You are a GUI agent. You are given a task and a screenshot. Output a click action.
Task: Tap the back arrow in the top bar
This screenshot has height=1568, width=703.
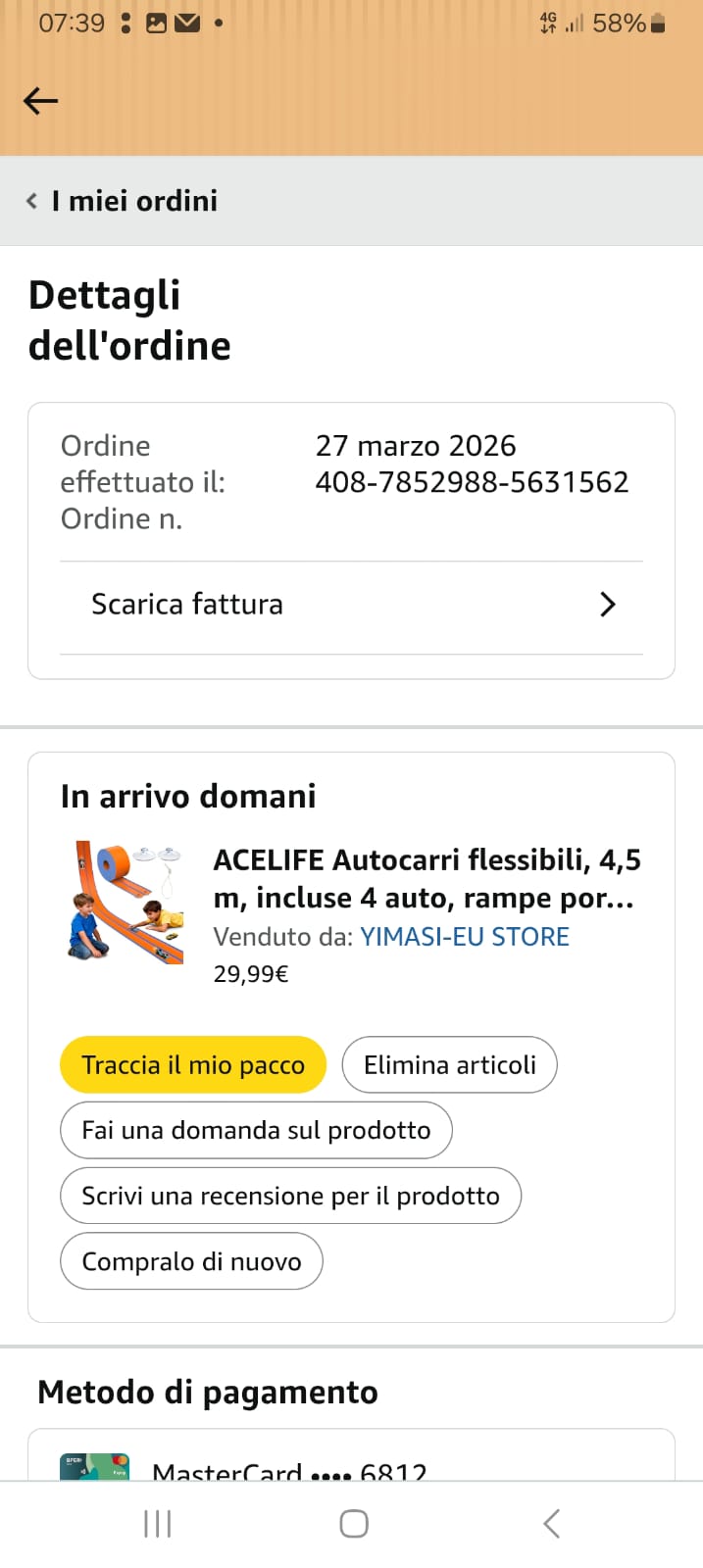click(40, 101)
